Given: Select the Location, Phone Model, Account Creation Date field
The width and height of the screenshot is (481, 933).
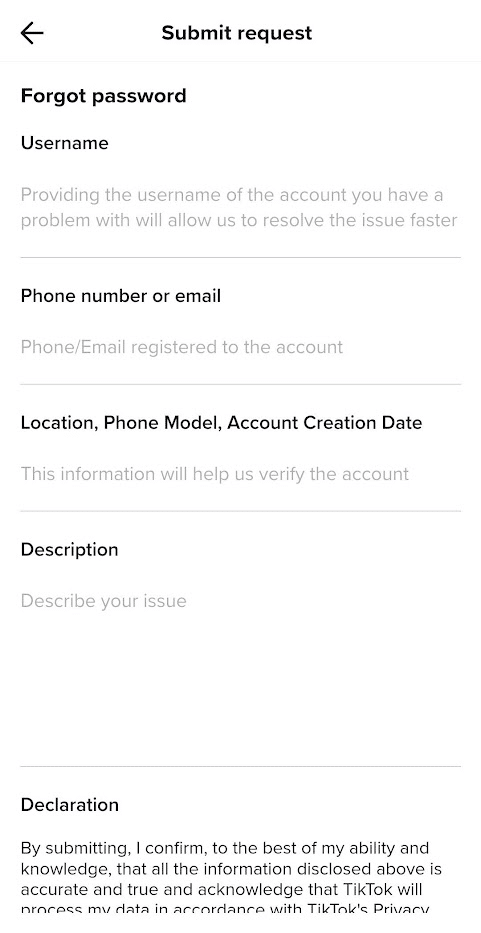Looking at the screenshot, I should (240, 474).
